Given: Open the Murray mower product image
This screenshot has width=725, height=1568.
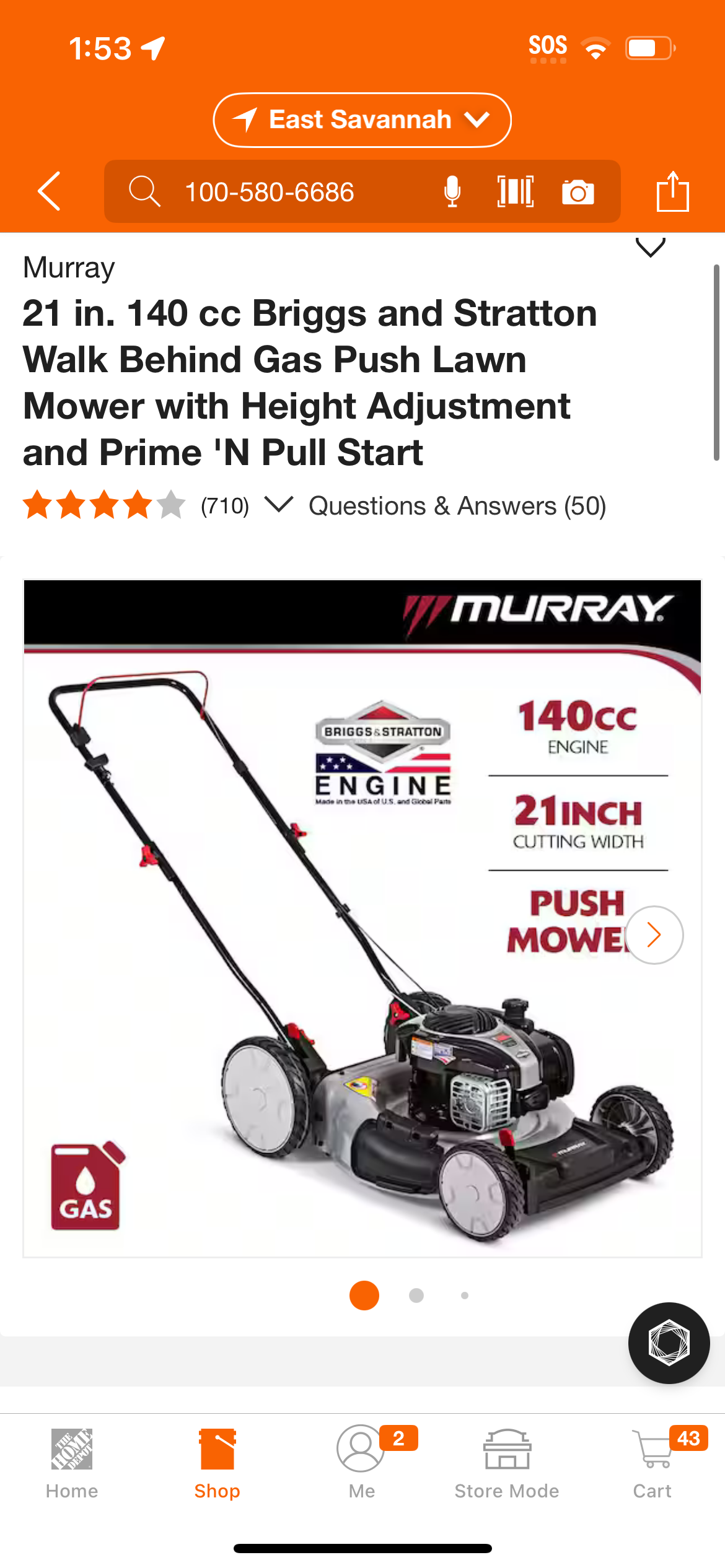Looking at the screenshot, I should coord(362,918).
